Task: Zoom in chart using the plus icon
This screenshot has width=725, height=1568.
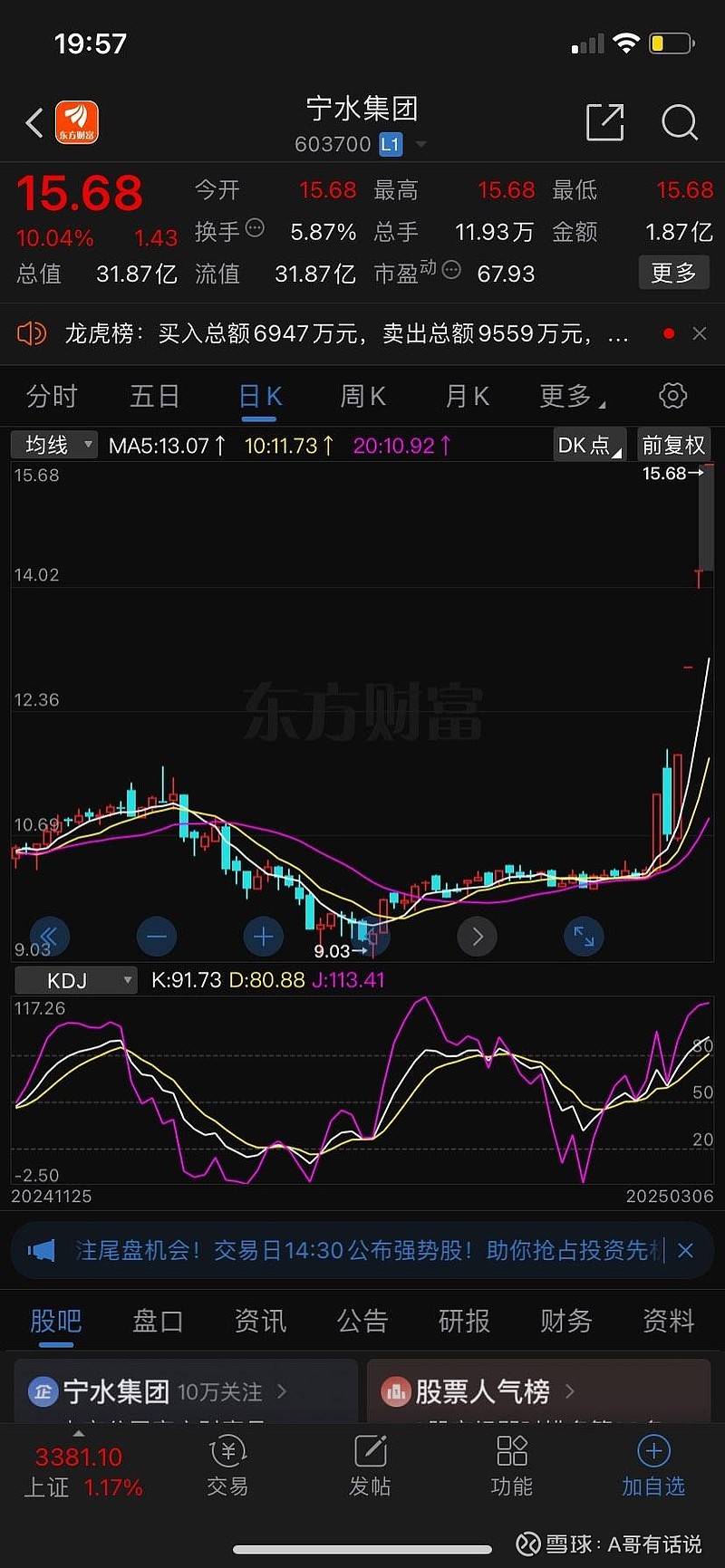Action: point(263,937)
